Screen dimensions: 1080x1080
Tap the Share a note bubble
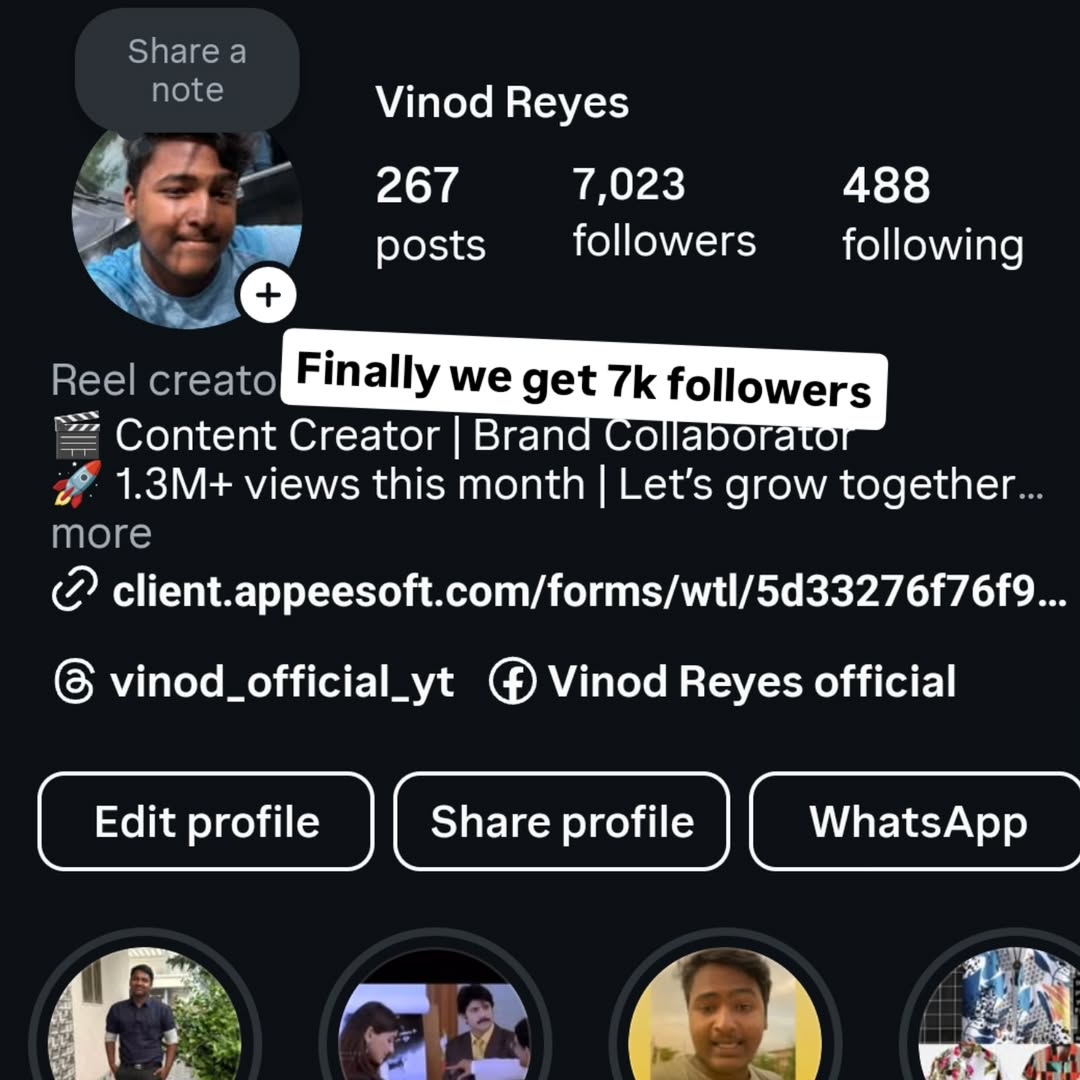click(187, 70)
